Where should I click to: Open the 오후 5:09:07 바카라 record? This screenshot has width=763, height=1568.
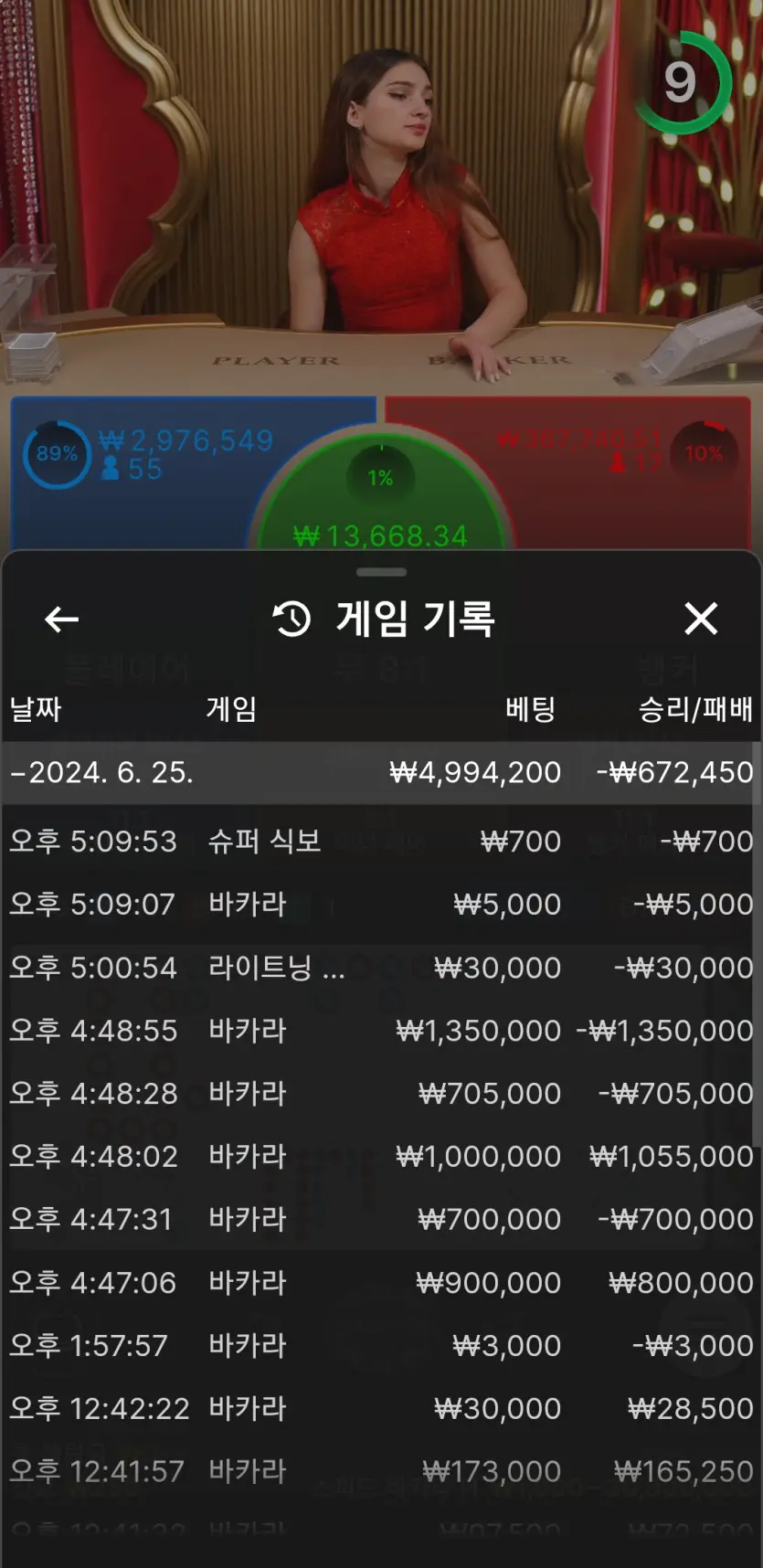pyautogui.click(x=380, y=904)
